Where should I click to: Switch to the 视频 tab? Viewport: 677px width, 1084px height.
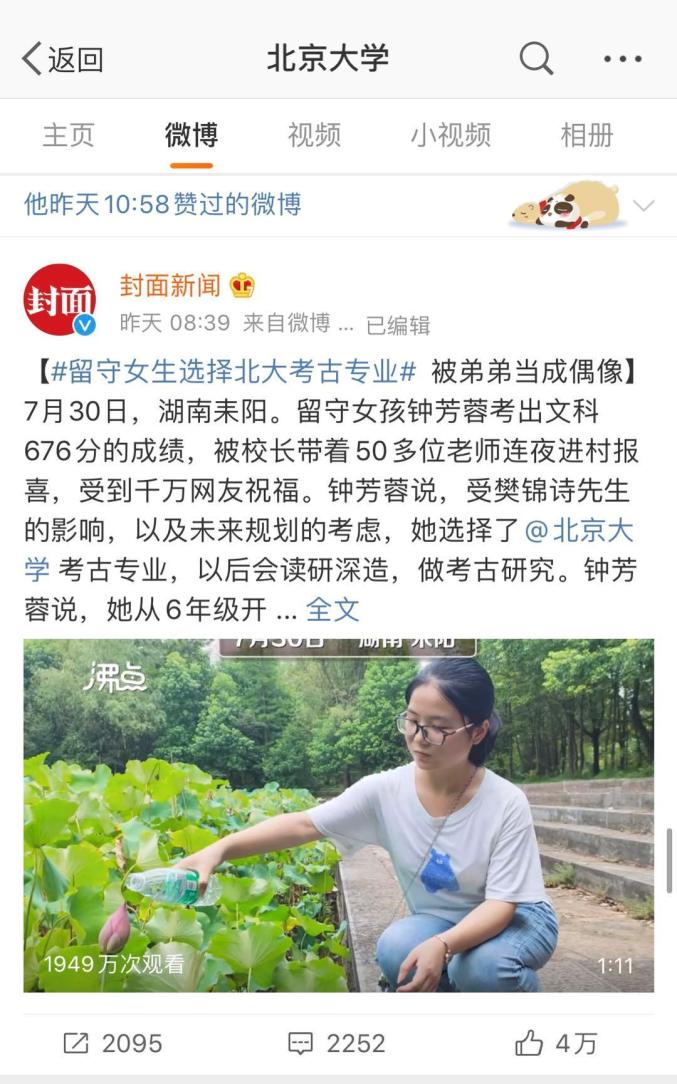(314, 135)
